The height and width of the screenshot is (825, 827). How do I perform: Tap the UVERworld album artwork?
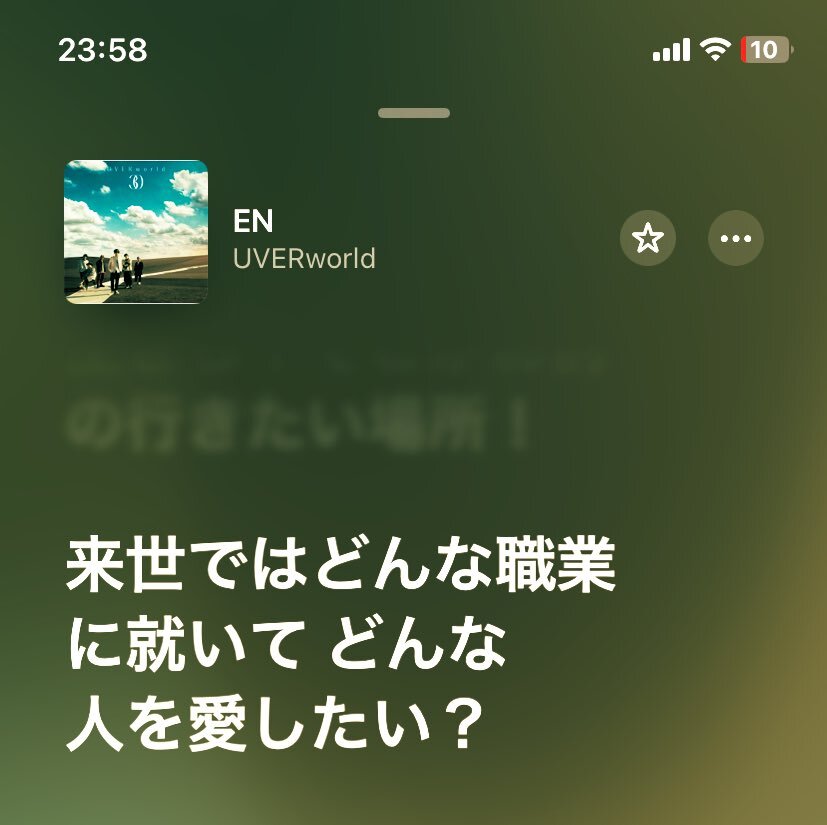pos(136,232)
